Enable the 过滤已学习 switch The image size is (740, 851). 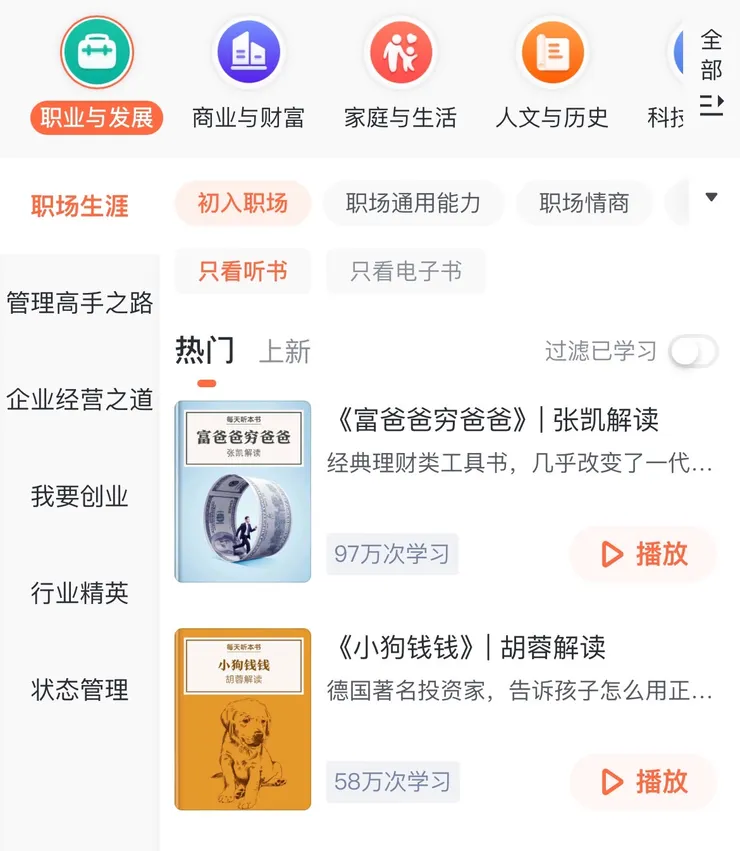[x=694, y=351]
